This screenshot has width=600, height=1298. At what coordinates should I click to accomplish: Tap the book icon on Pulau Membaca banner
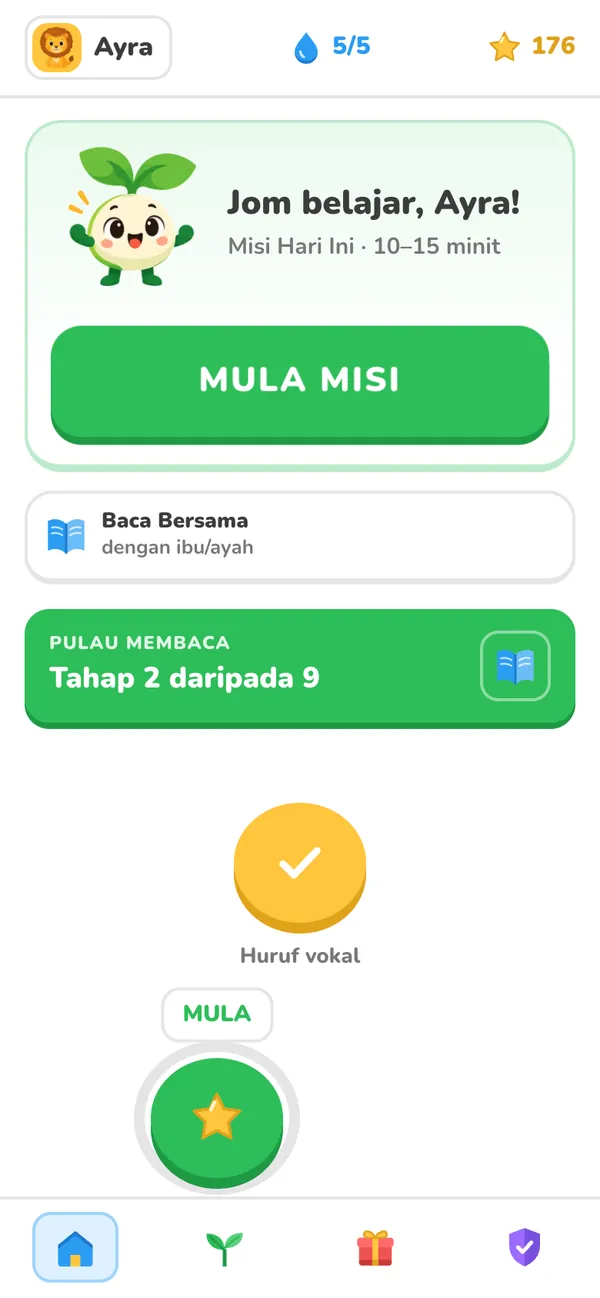(x=516, y=666)
